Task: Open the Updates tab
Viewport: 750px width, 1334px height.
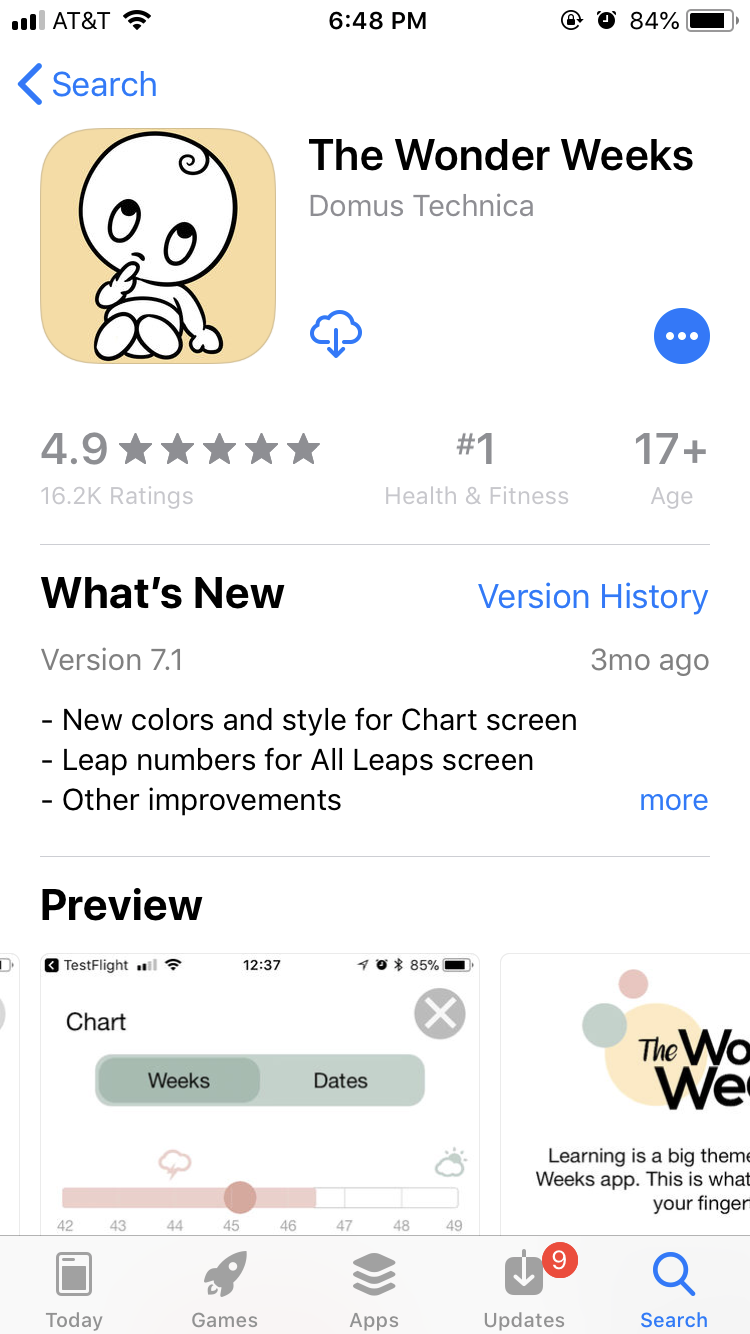Action: [524, 1290]
